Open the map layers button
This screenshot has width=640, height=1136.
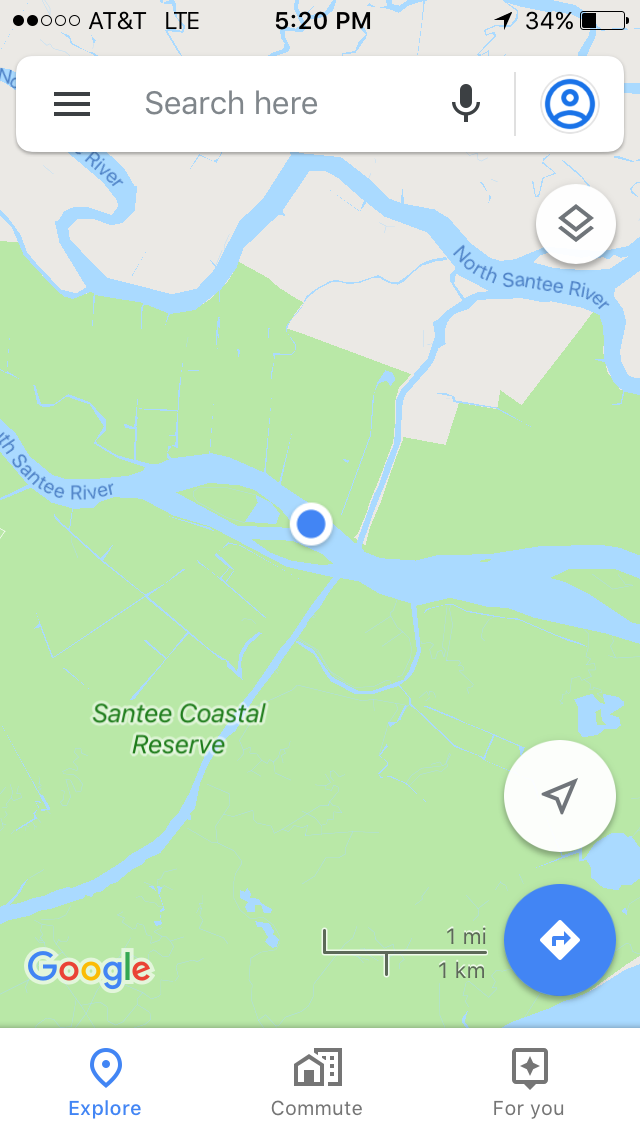coord(575,225)
